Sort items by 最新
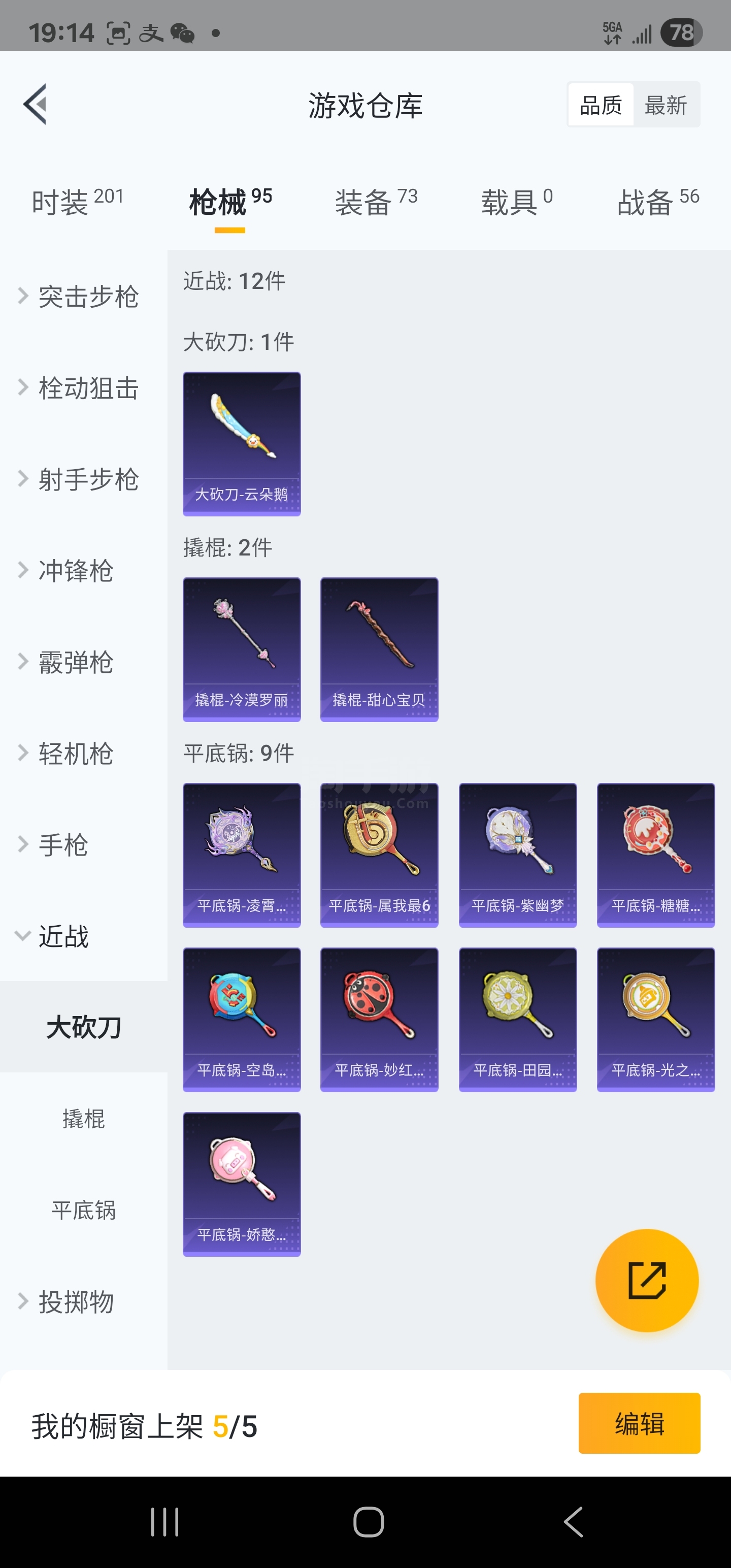731x1568 pixels. click(x=666, y=105)
